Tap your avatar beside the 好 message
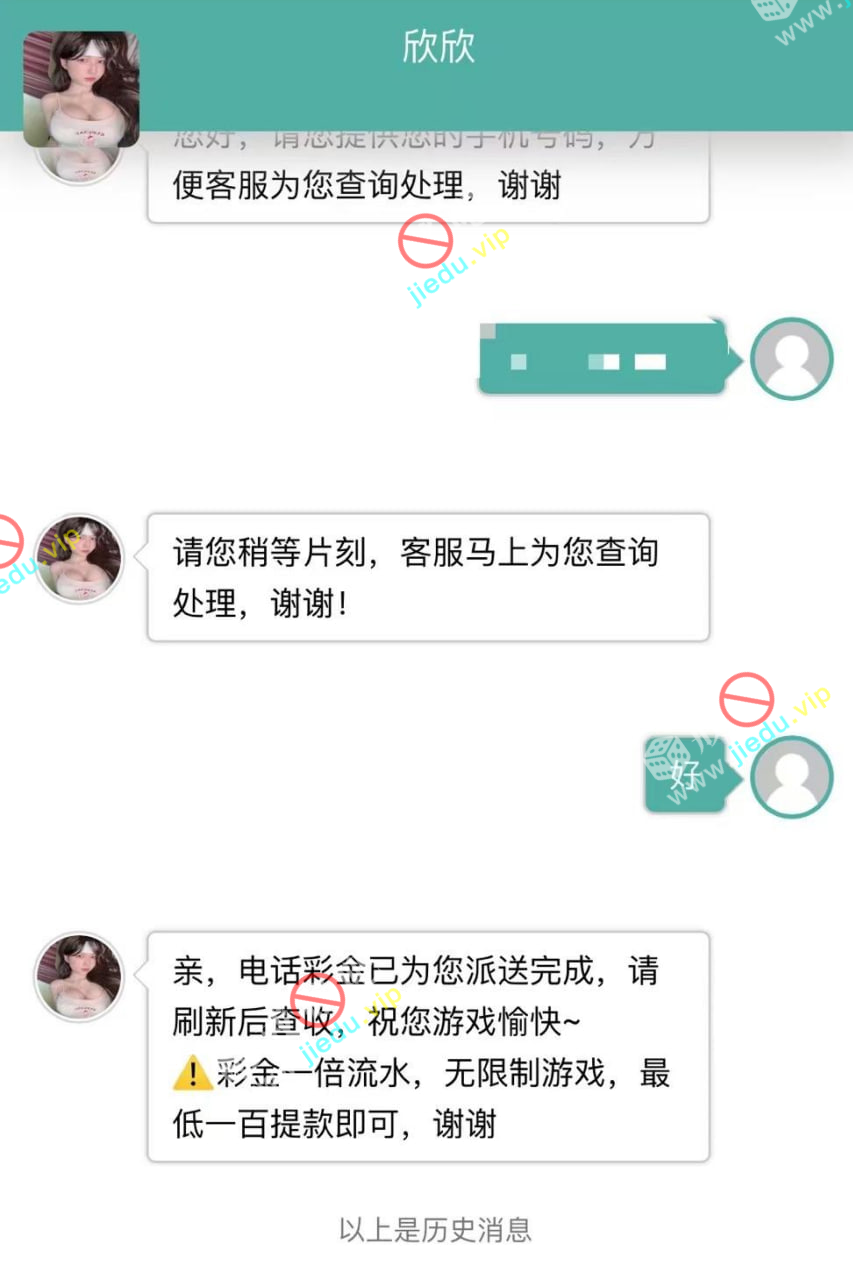This screenshot has width=853, height=1277. click(791, 777)
